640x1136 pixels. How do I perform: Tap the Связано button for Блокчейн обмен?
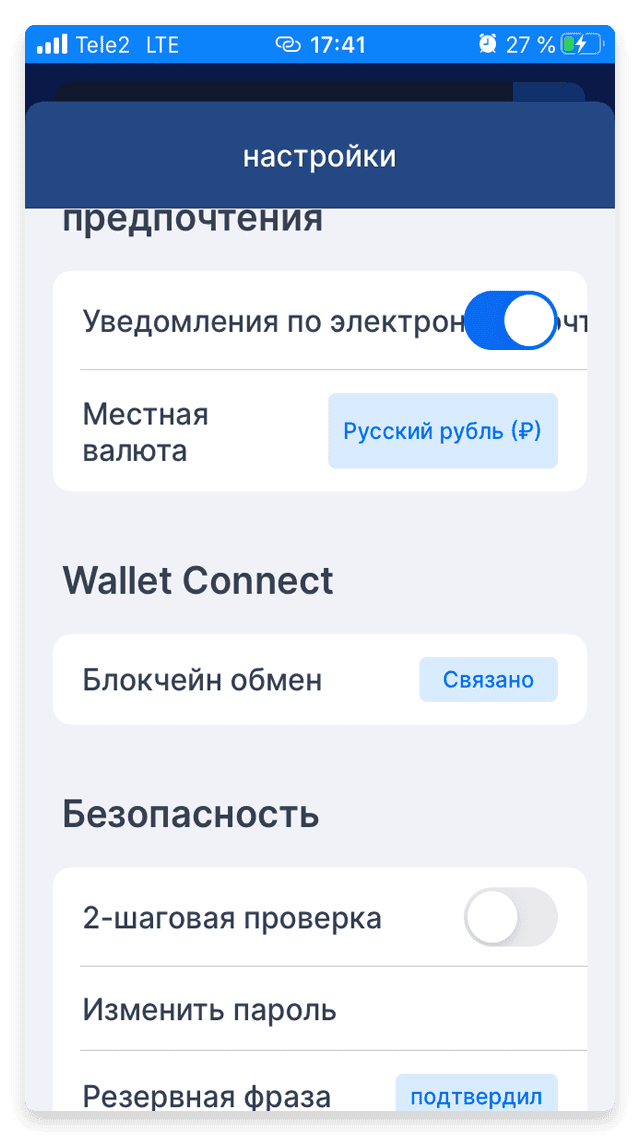489,680
